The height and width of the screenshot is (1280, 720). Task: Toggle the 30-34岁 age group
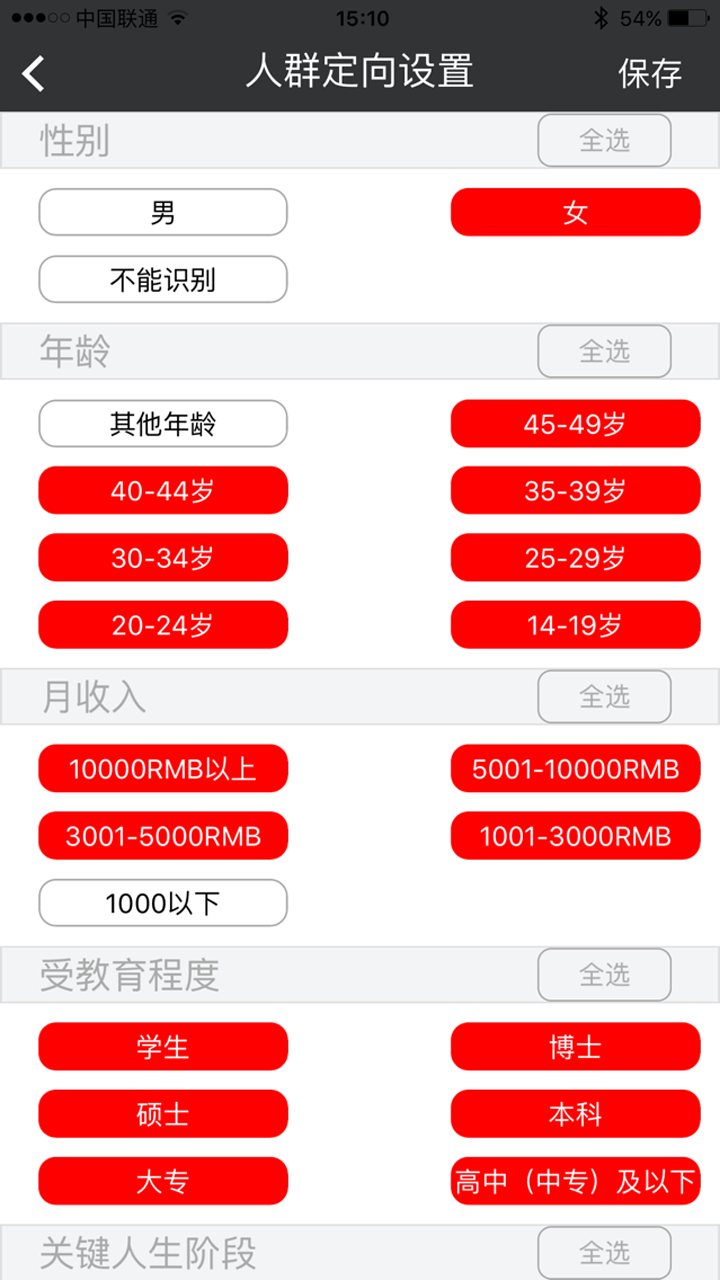click(163, 558)
